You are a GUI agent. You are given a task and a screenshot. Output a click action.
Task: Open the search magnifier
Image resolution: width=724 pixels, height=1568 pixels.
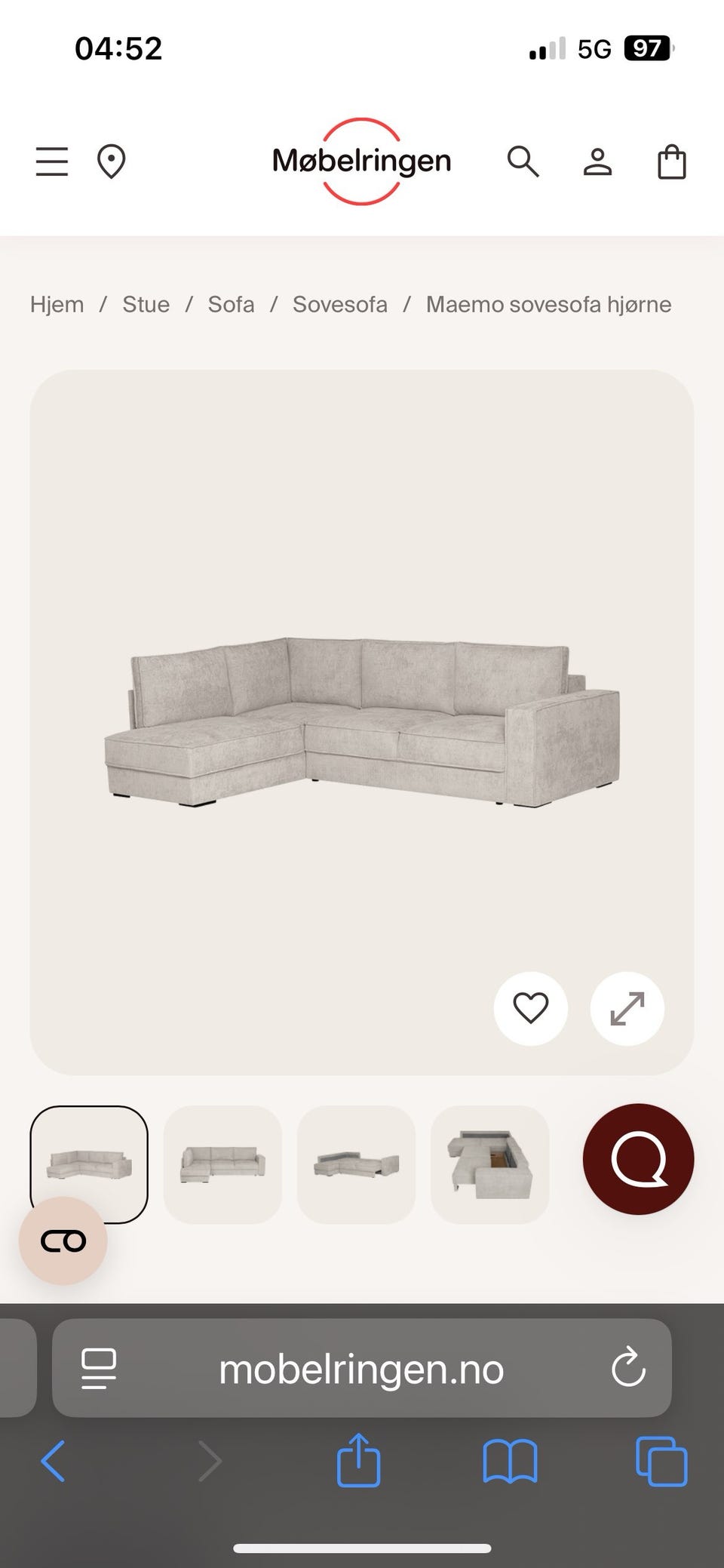(x=523, y=161)
